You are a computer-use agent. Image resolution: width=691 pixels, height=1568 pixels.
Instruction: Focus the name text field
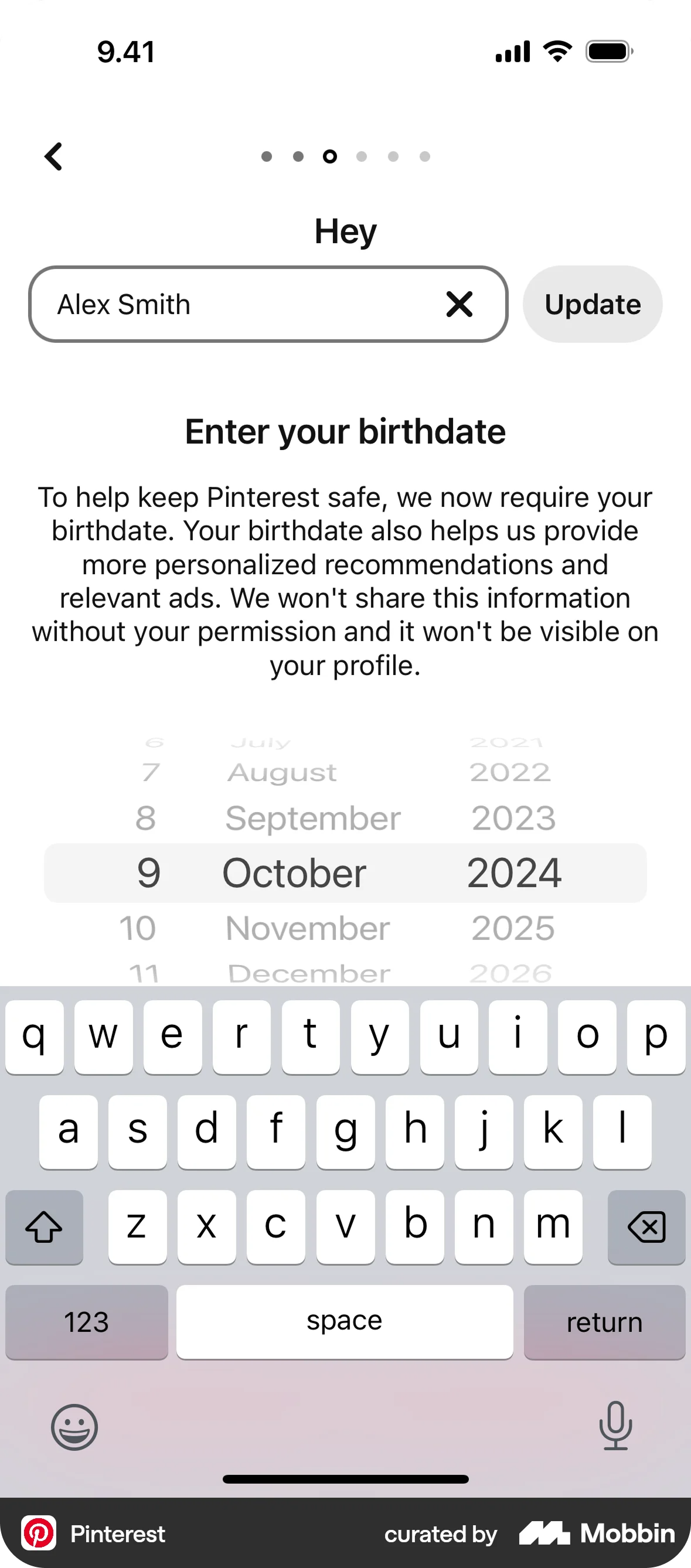[244, 304]
